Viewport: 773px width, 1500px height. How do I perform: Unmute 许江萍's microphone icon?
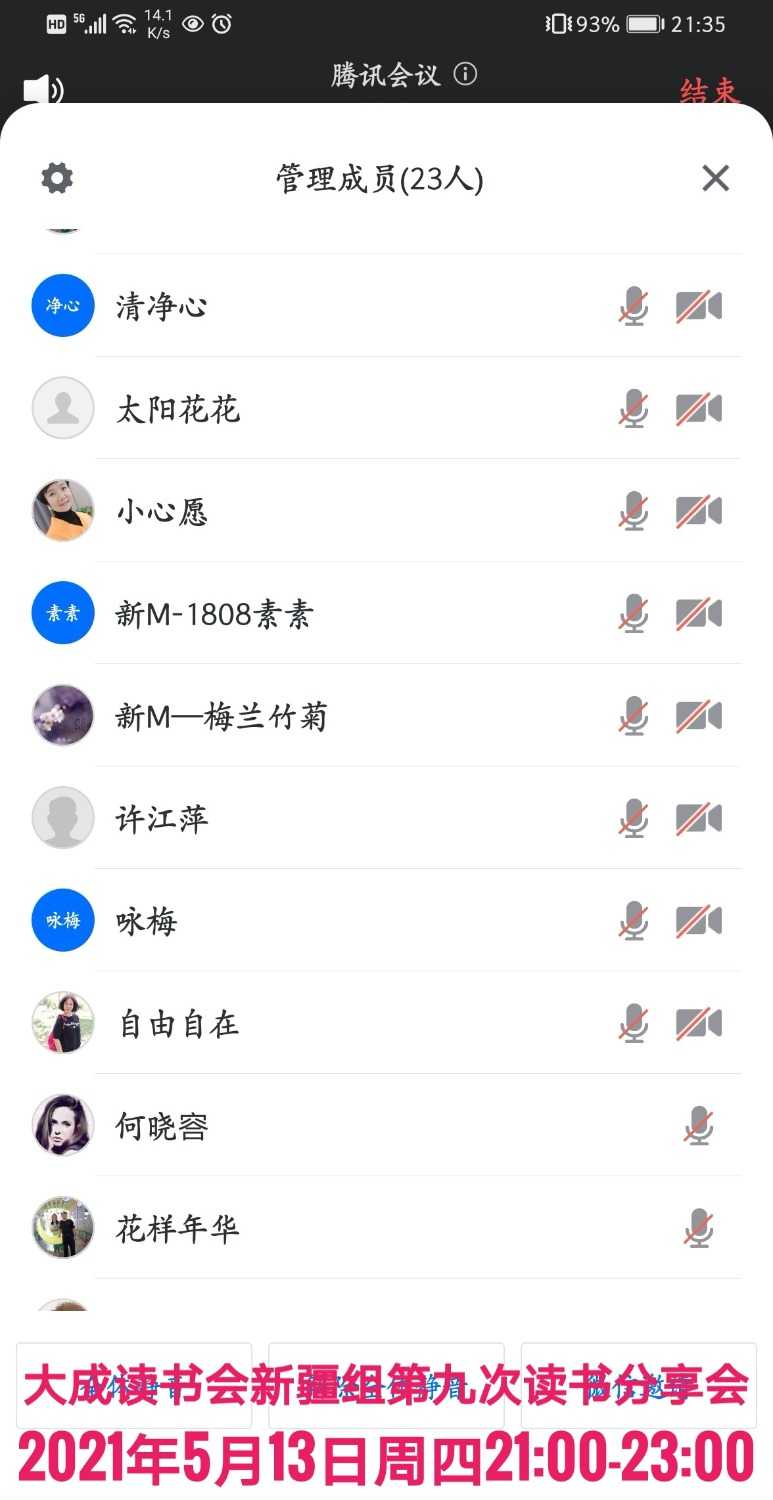633,818
